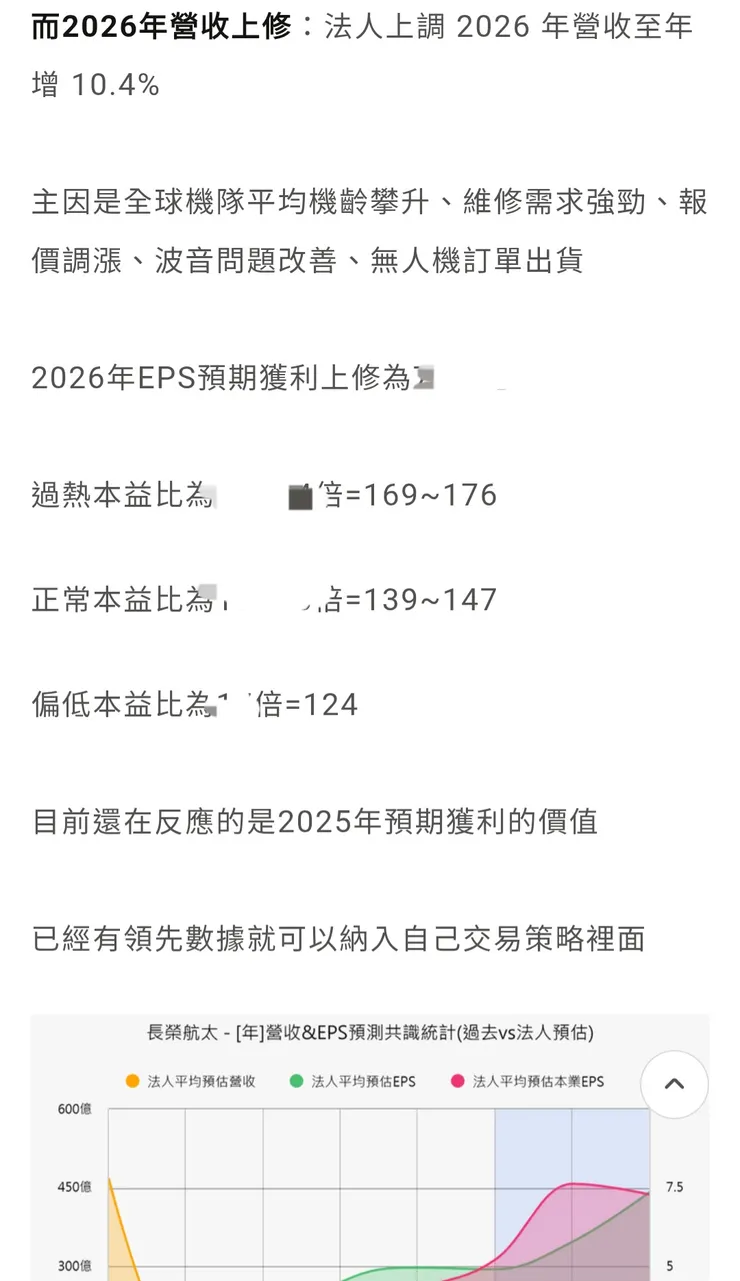
Task: Collapse page upward using the chevron control
Action: [x=673, y=1084]
